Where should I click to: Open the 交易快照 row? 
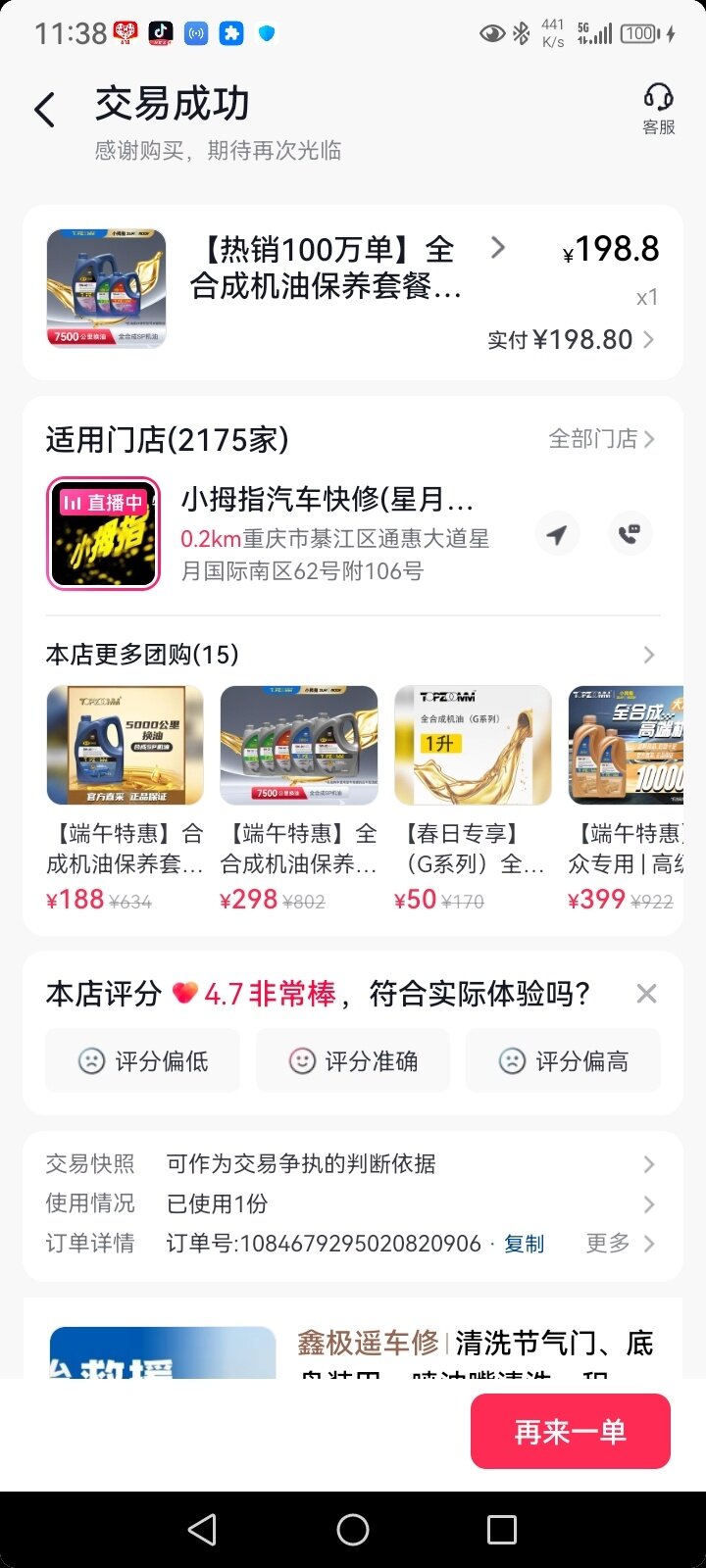click(353, 1164)
